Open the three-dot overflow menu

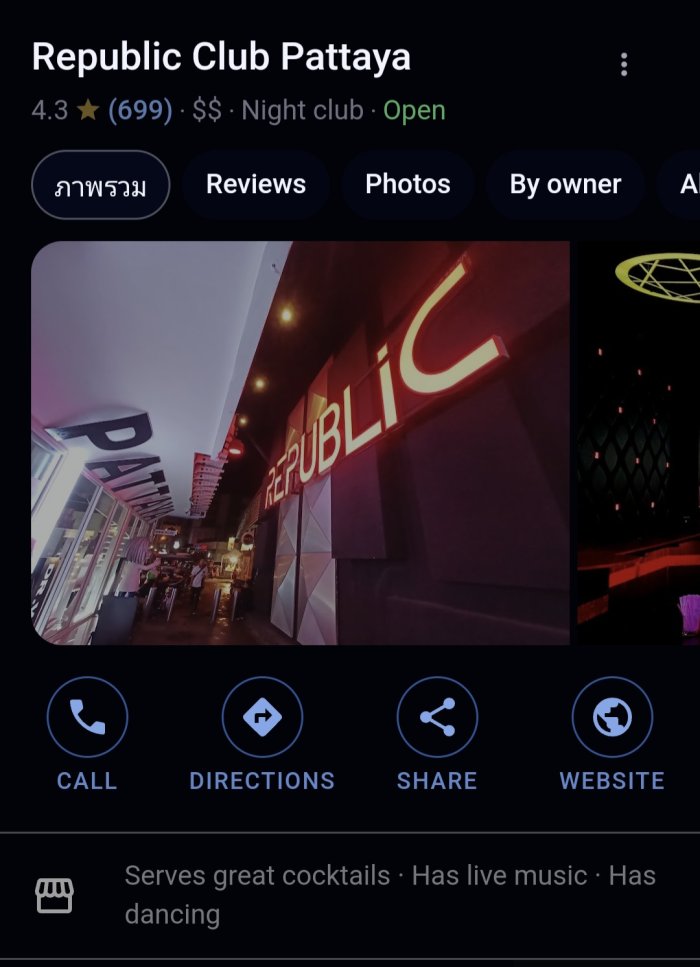(624, 65)
